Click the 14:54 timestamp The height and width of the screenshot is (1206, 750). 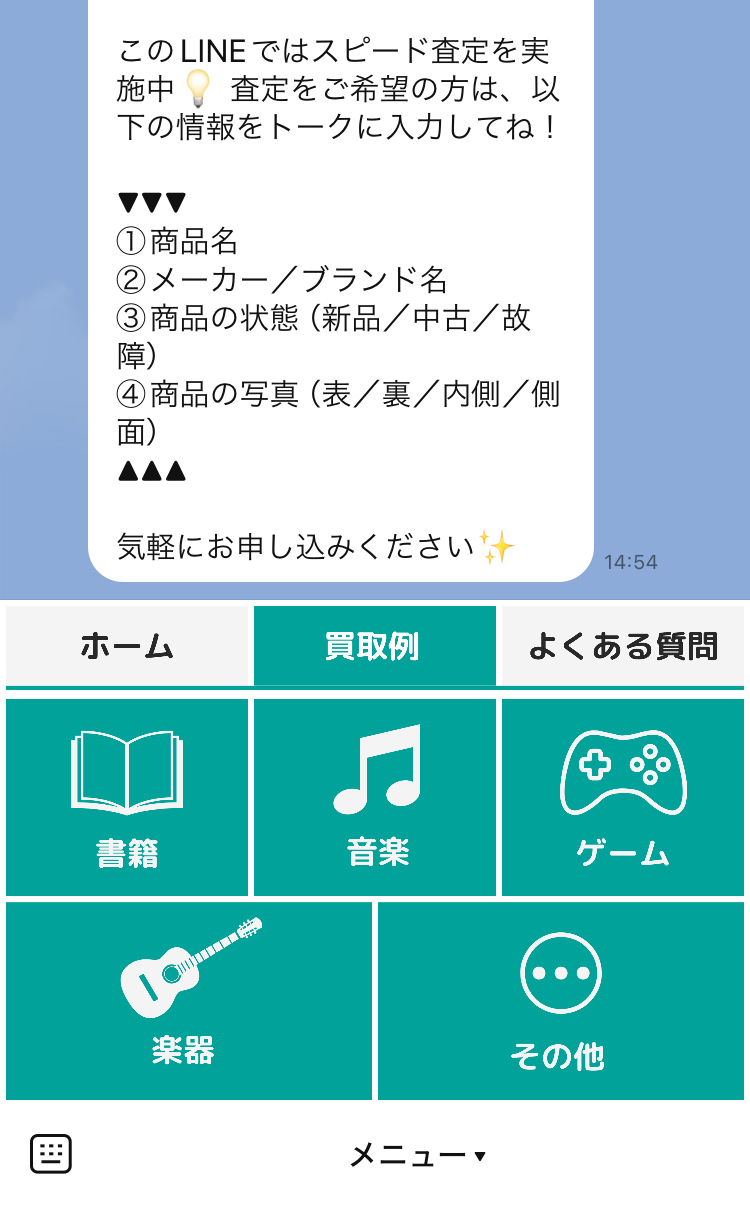(630, 561)
